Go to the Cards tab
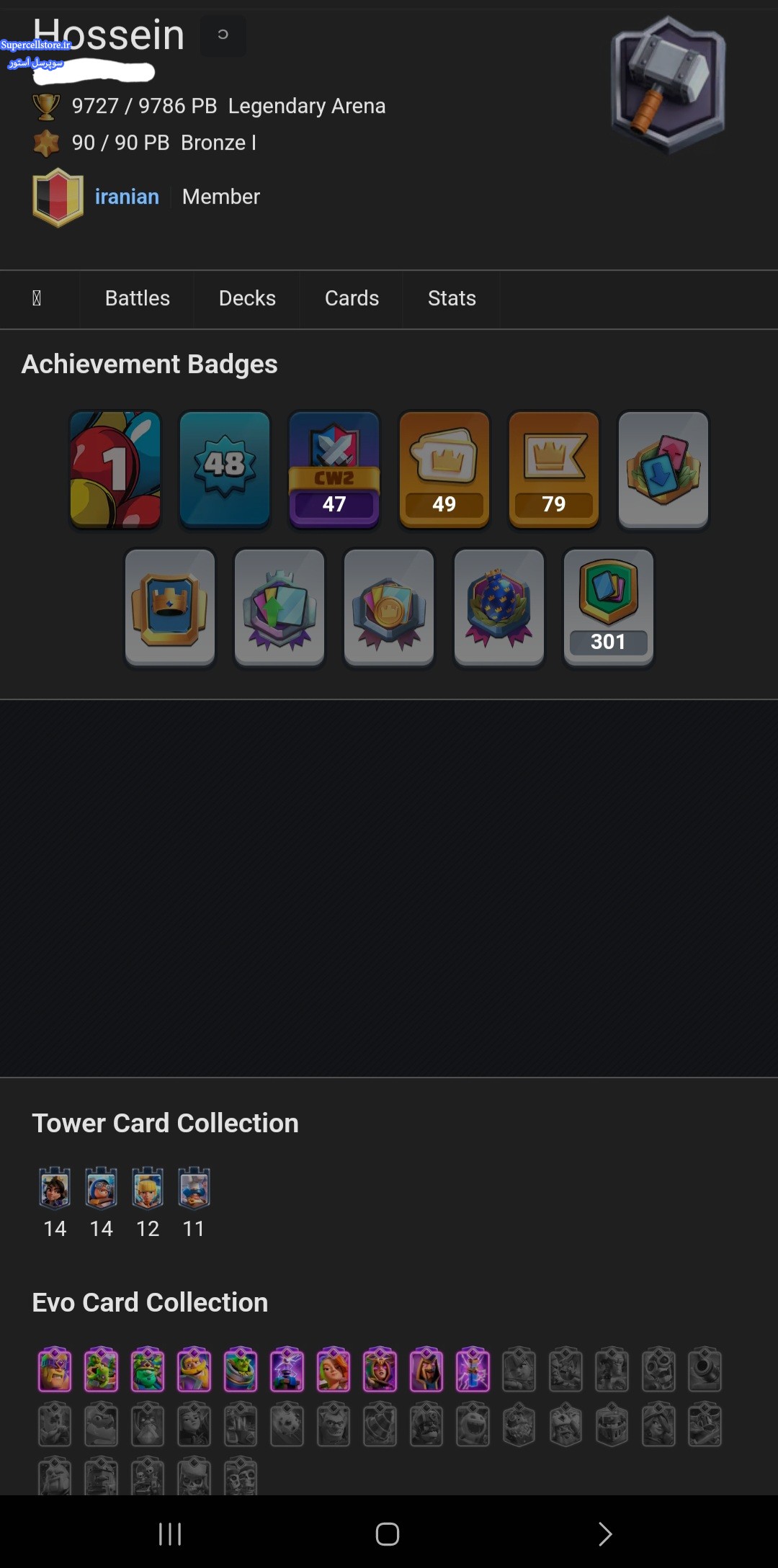The width and height of the screenshot is (778, 1568). pyautogui.click(x=352, y=298)
